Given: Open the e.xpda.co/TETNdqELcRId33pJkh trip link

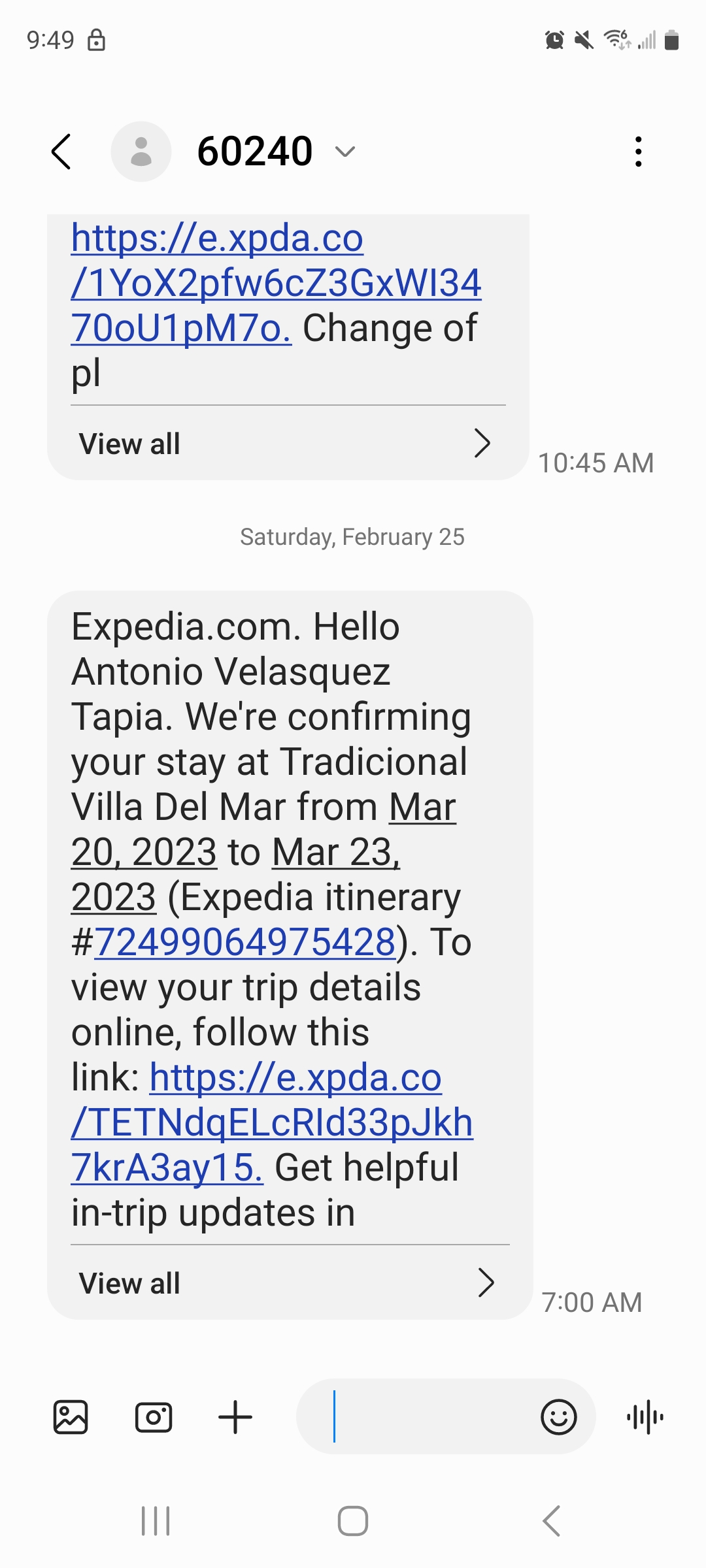Looking at the screenshot, I should (x=271, y=1122).
